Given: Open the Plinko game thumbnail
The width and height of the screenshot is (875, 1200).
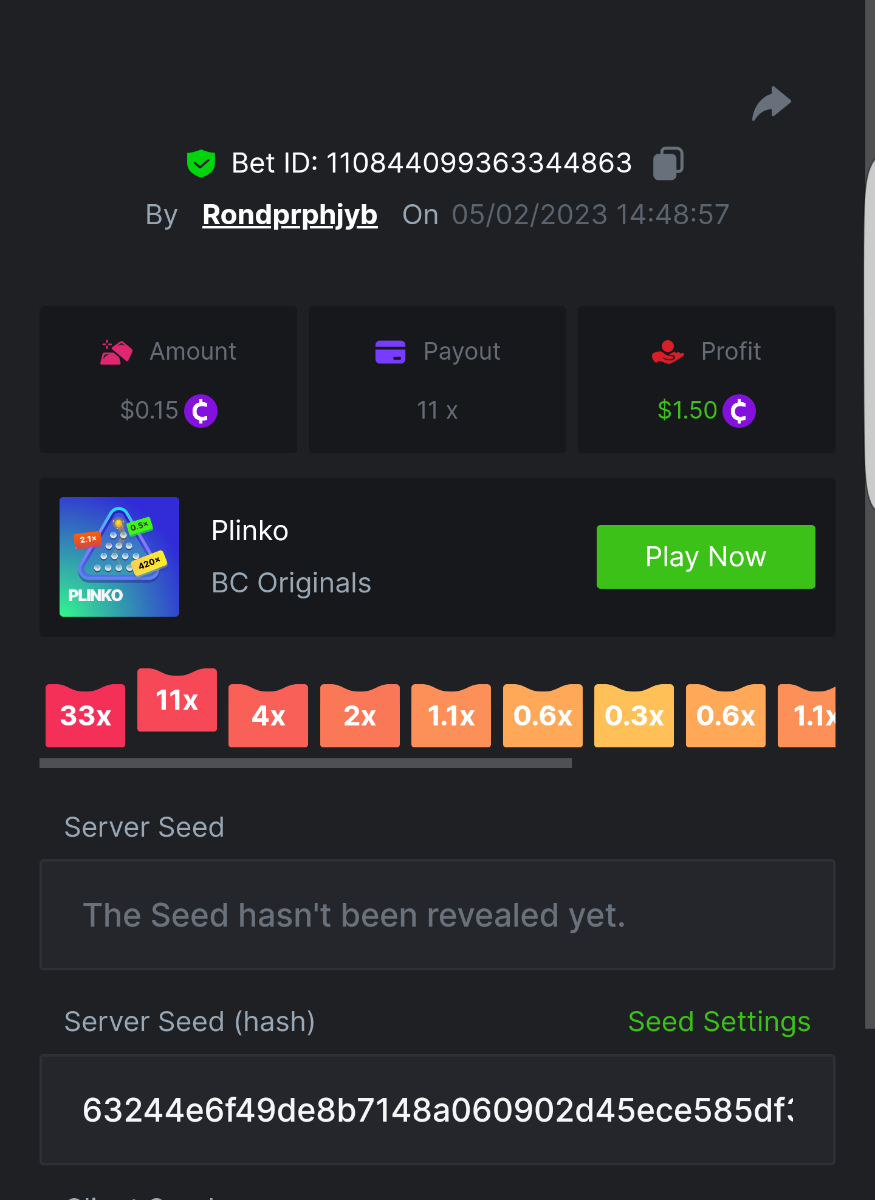Looking at the screenshot, I should [x=119, y=557].
